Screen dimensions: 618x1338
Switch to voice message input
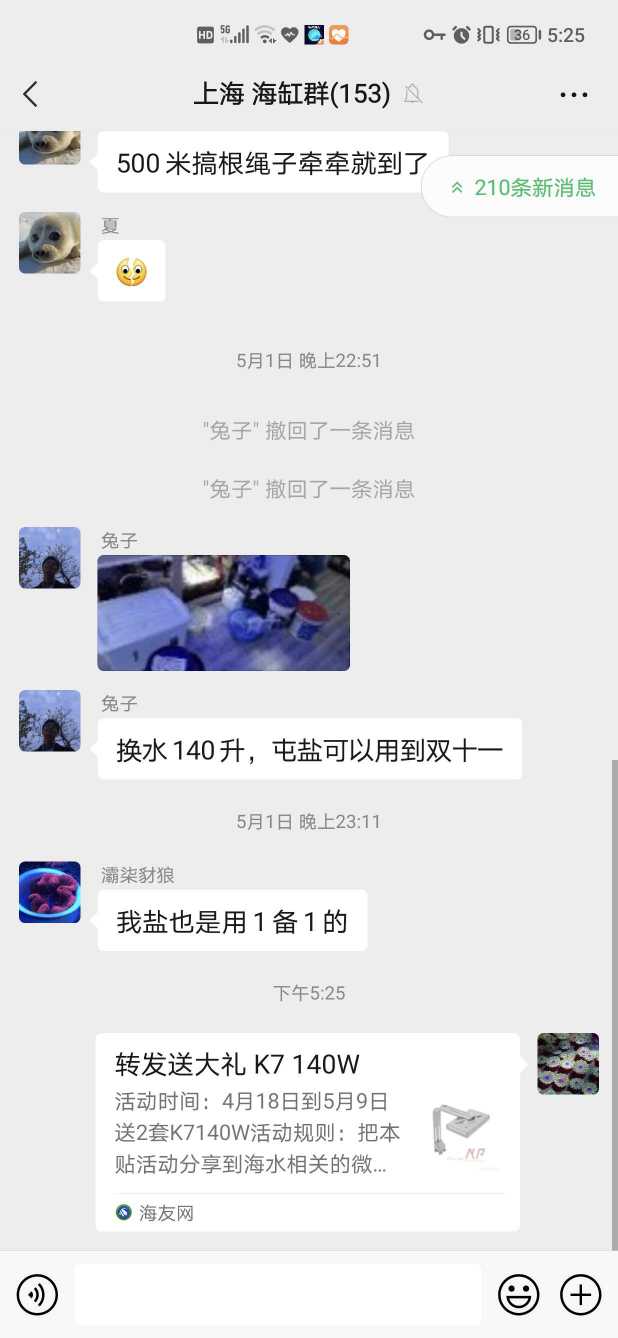pos(37,1295)
